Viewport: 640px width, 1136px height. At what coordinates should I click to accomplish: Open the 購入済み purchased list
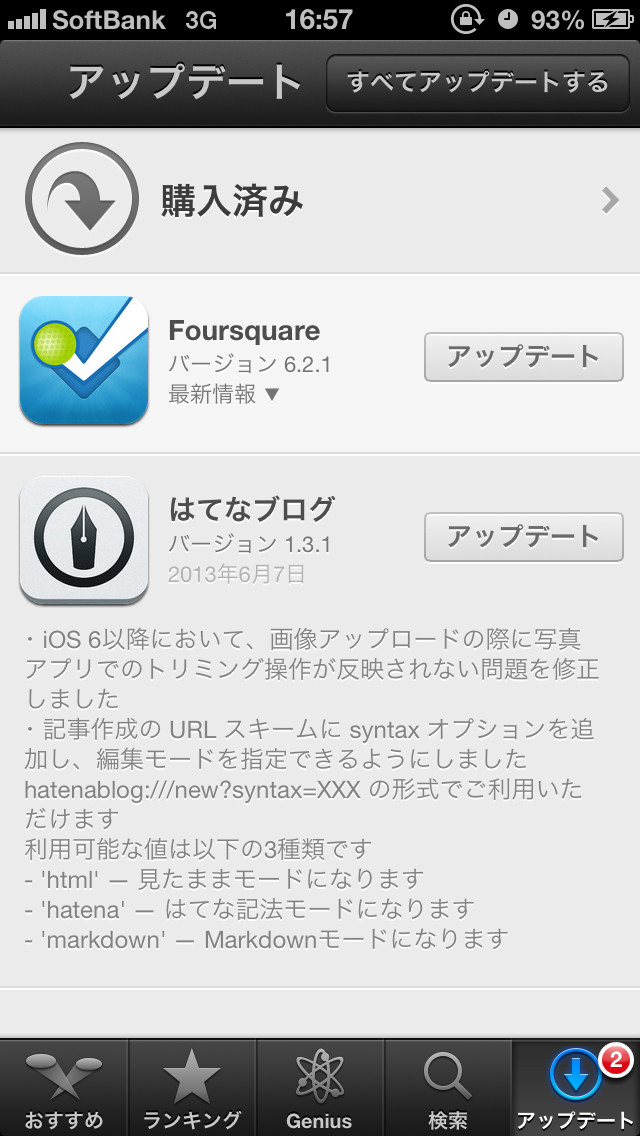coord(320,201)
